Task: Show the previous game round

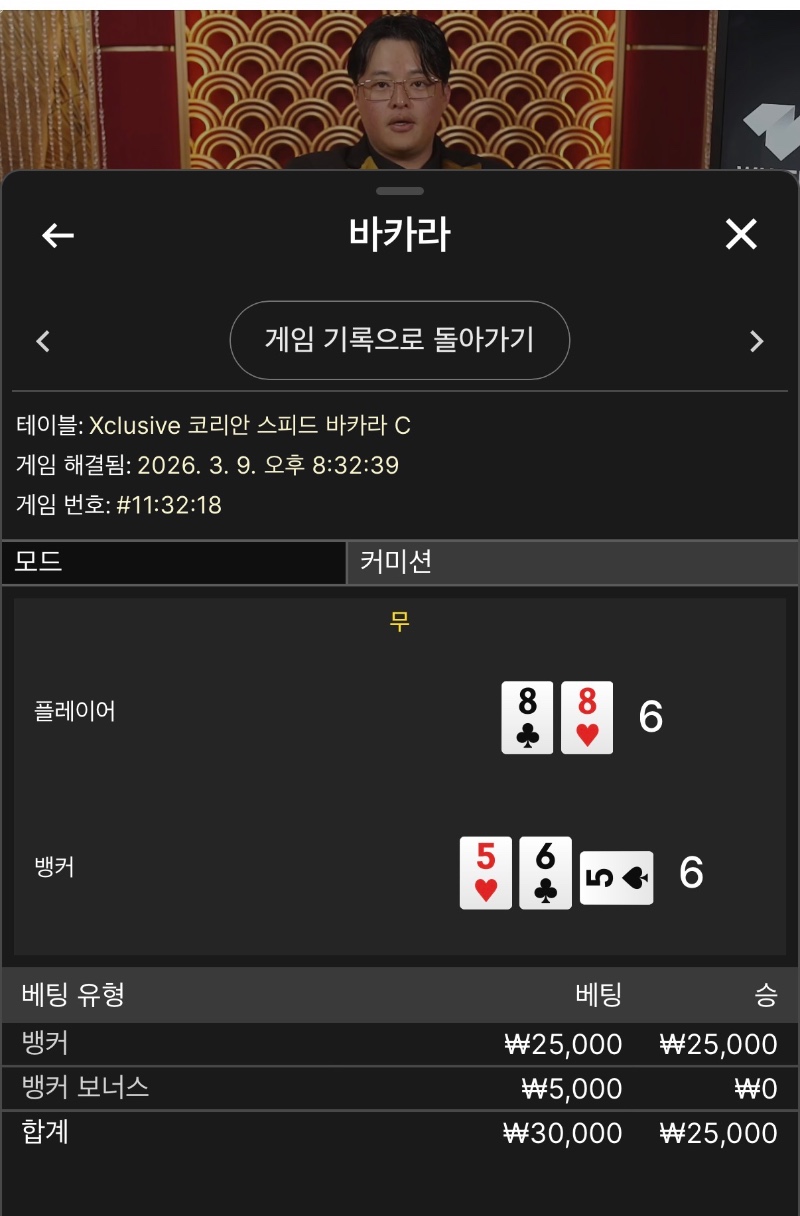Action: click(43, 342)
